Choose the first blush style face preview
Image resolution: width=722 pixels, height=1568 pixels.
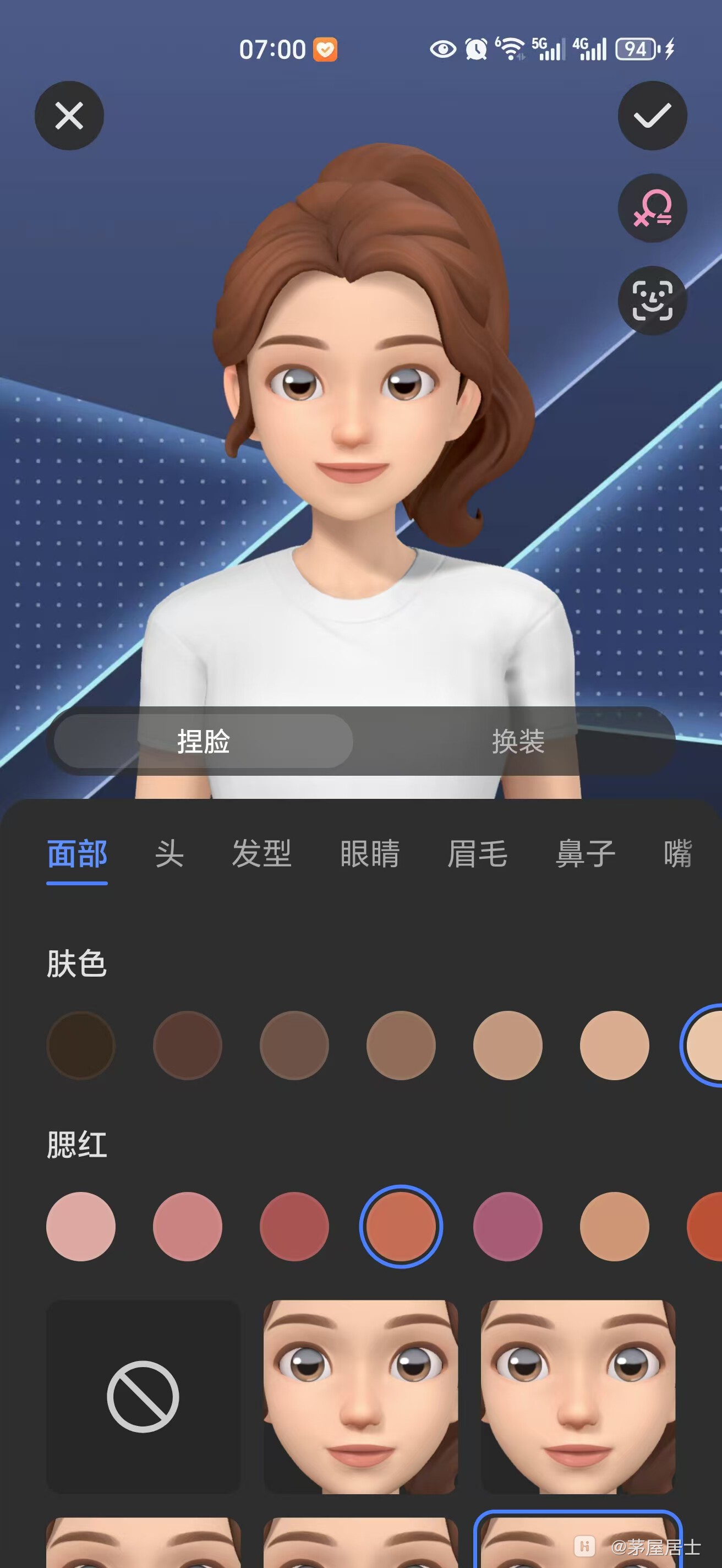click(360, 1397)
